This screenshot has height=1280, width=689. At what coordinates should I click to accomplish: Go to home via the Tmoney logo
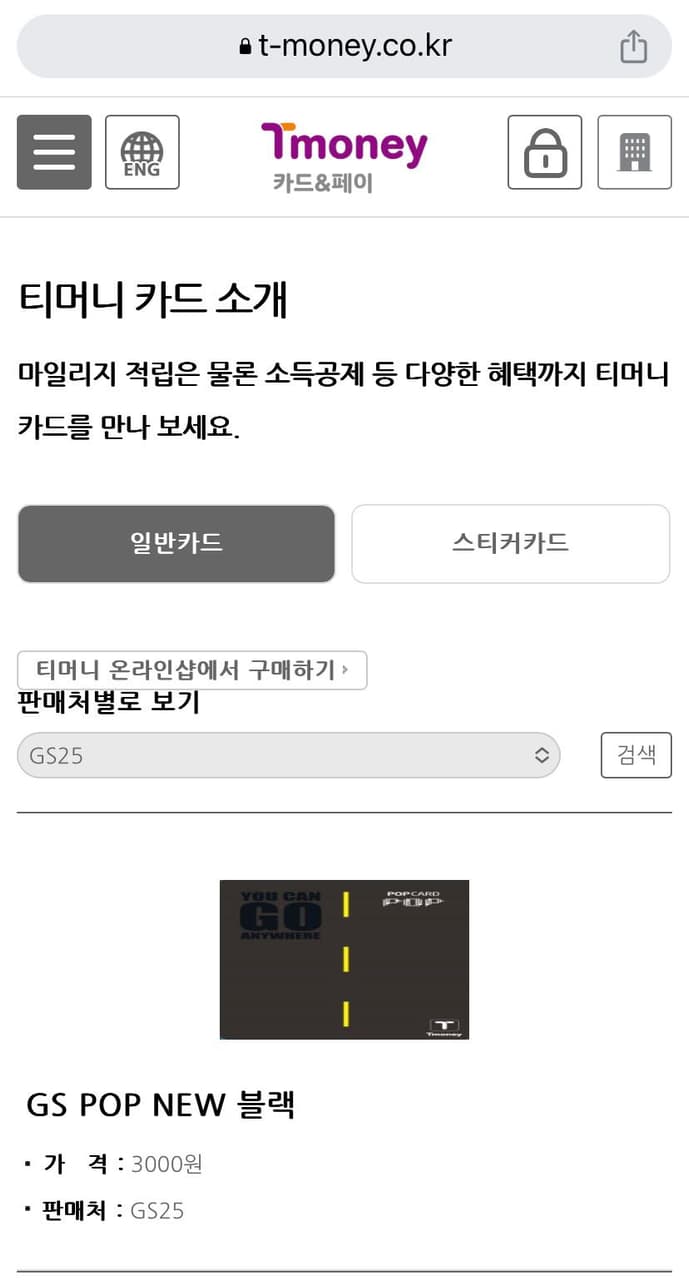(344, 156)
